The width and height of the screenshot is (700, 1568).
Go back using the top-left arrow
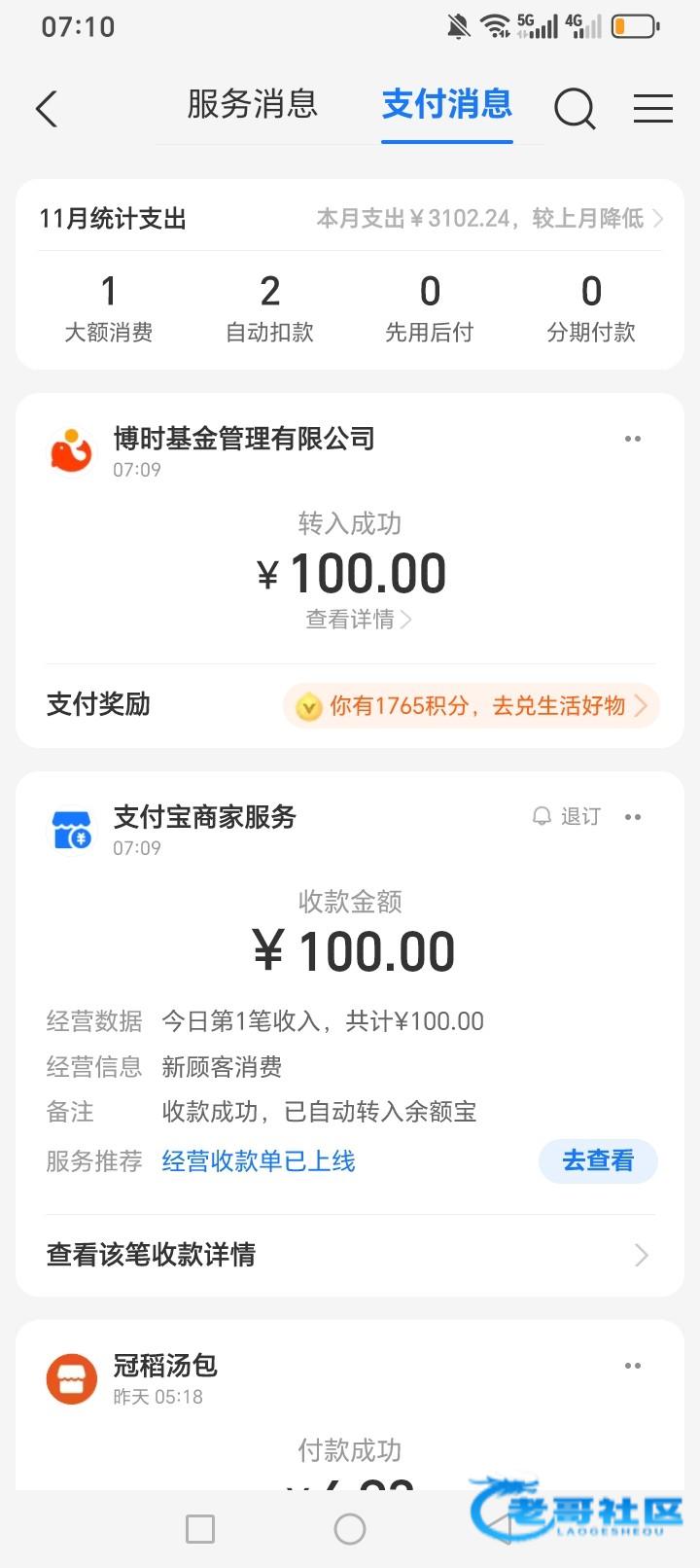(47, 108)
